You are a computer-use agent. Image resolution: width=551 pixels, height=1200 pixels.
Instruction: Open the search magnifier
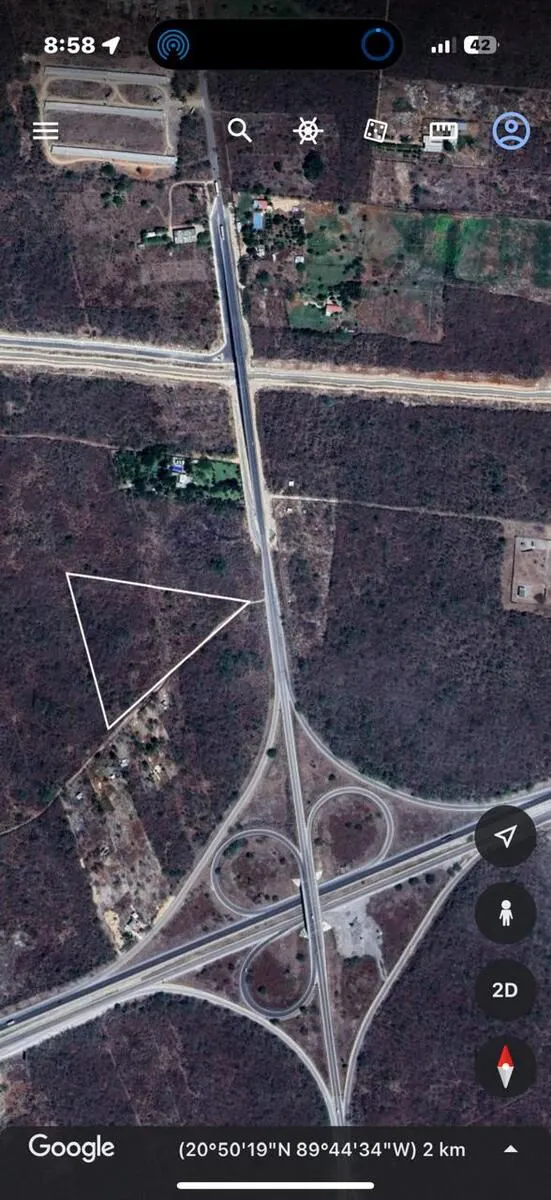pos(239,130)
